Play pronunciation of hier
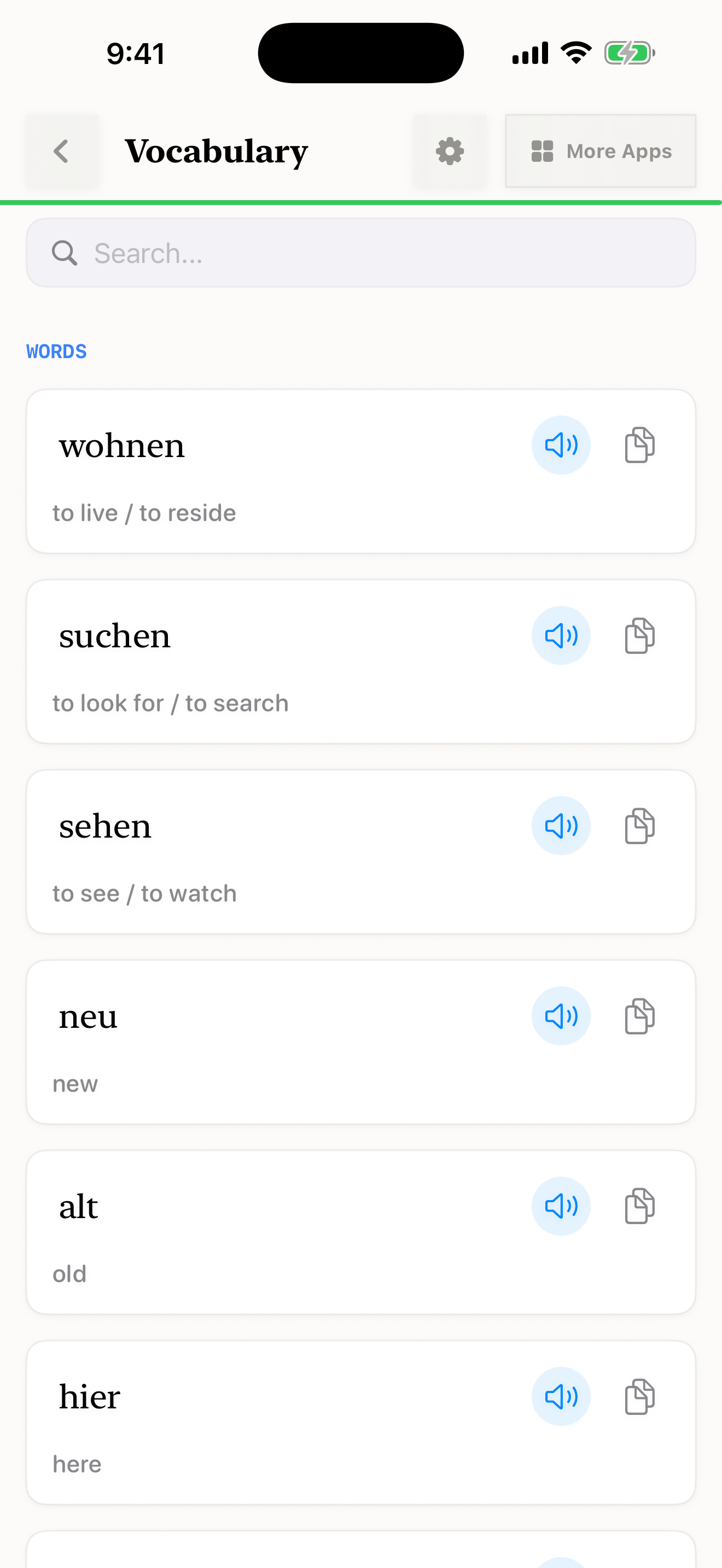Screen dimensions: 722x1568 [x=561, y=1396]
